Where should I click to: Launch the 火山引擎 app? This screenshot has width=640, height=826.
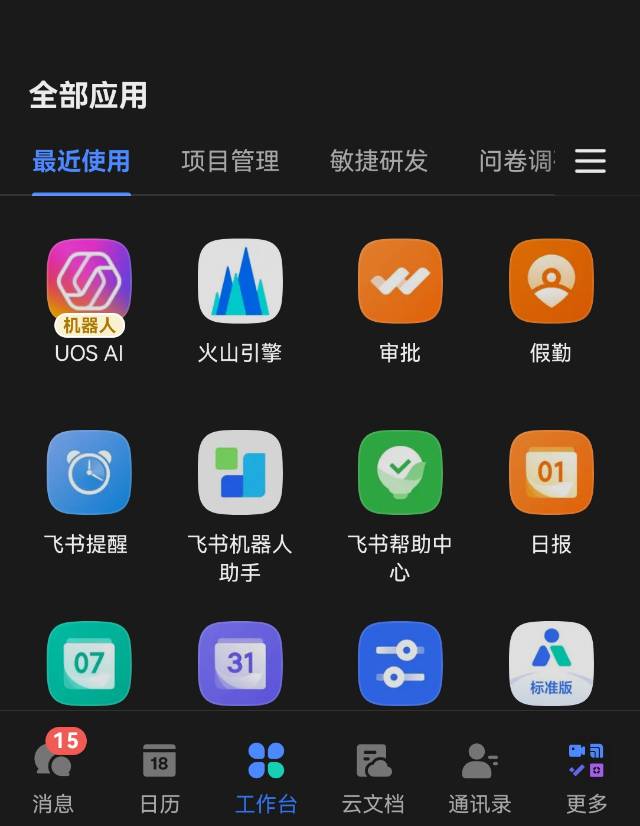(240, 282)
